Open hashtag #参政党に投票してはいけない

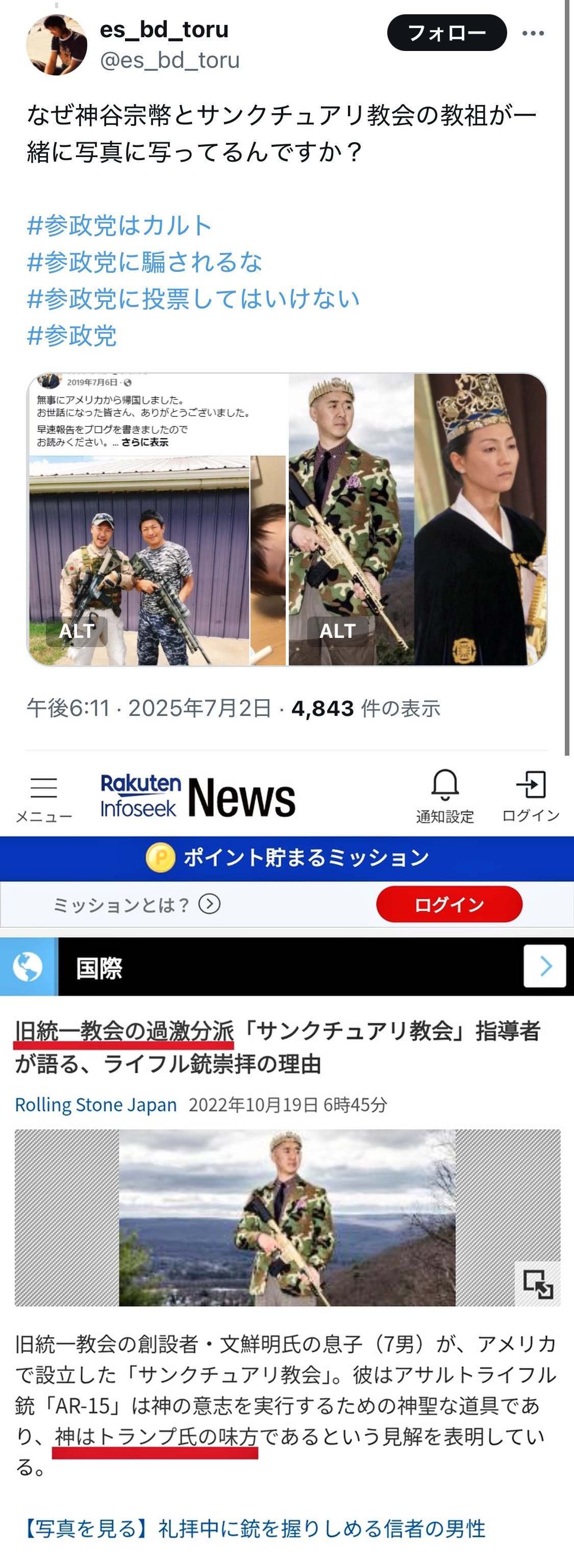tap(192, 298)
